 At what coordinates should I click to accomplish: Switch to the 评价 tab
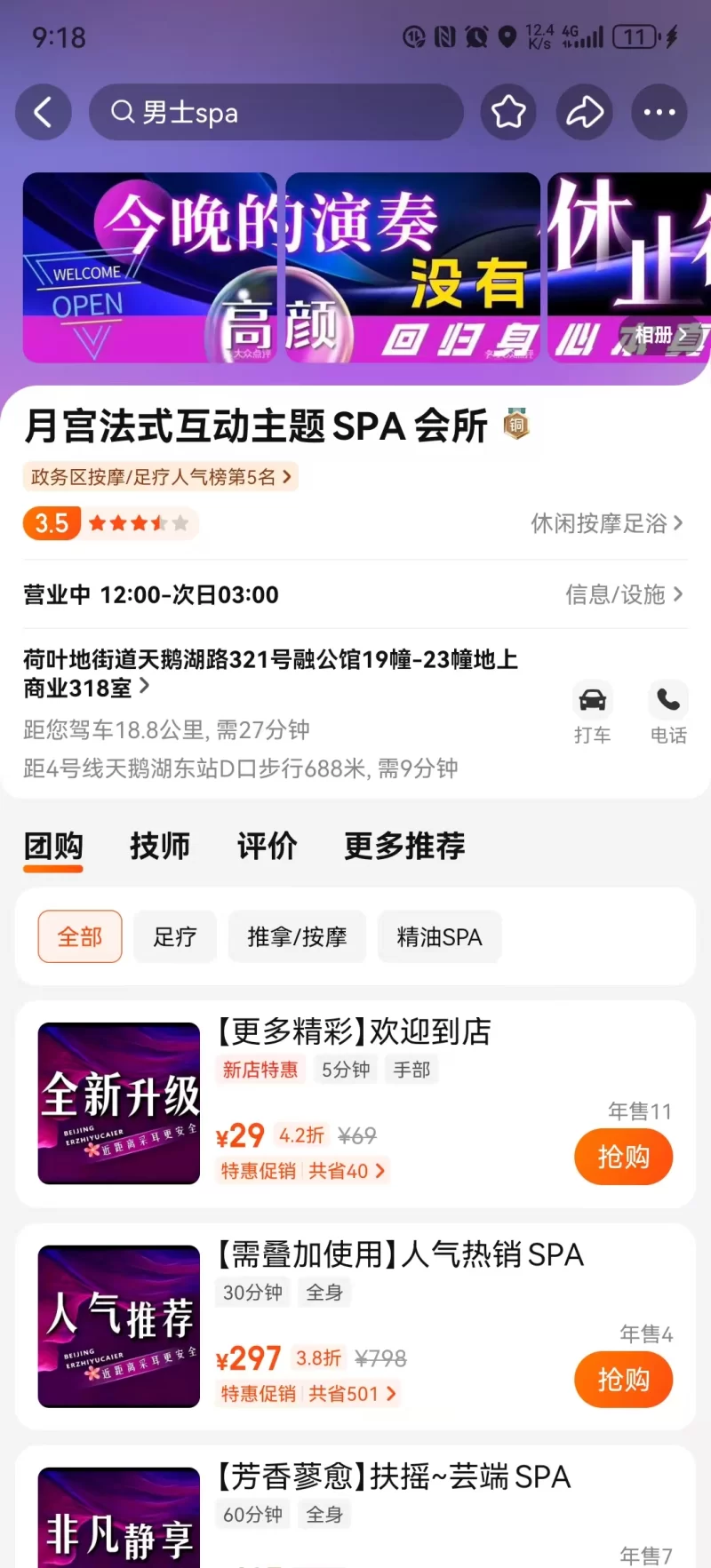(266, 846)
